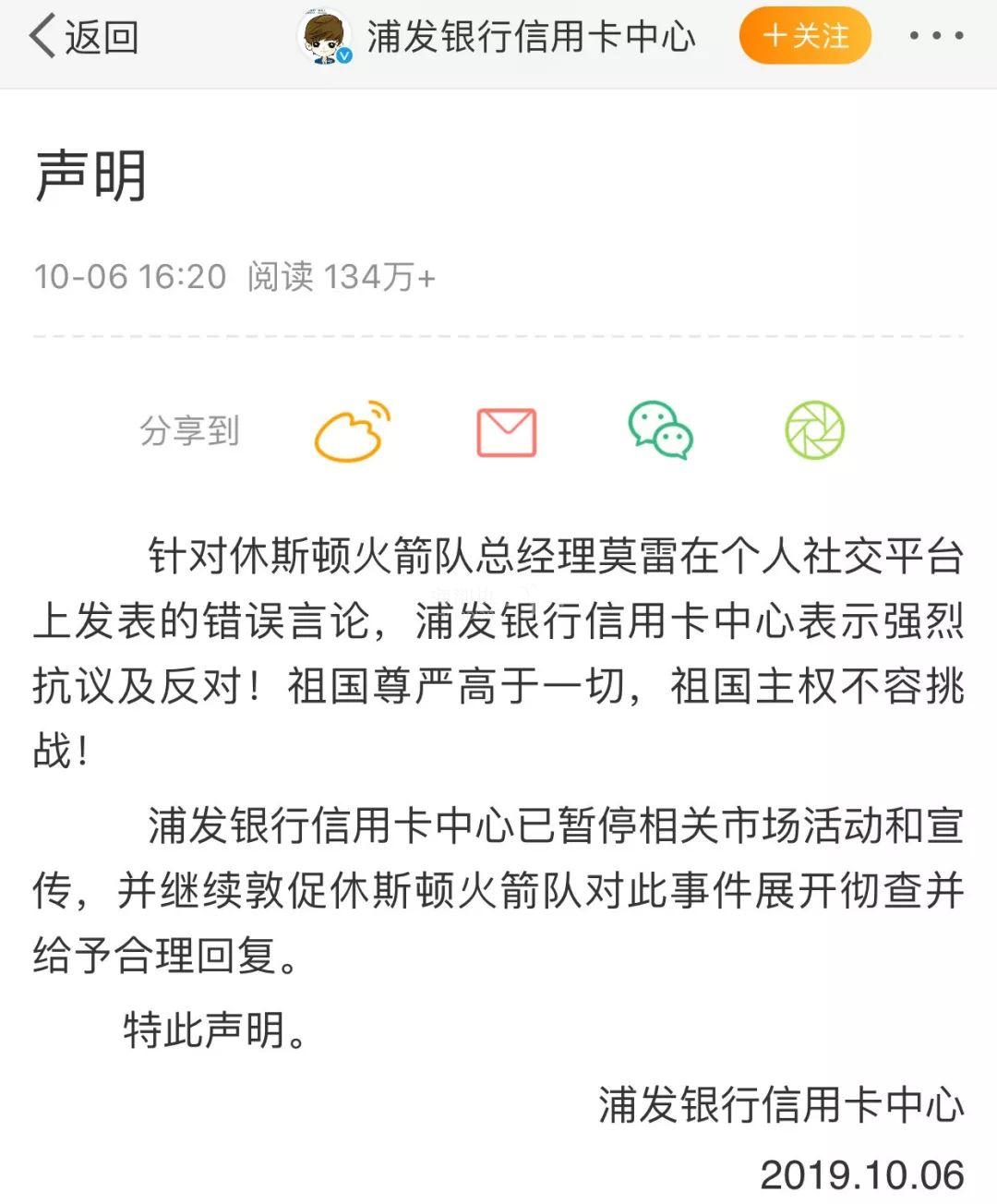This screenshot has width=997, height=1204.
Task: Open the three-dot overflow menu
Action: pyautogui.click(x=935, y=37)
